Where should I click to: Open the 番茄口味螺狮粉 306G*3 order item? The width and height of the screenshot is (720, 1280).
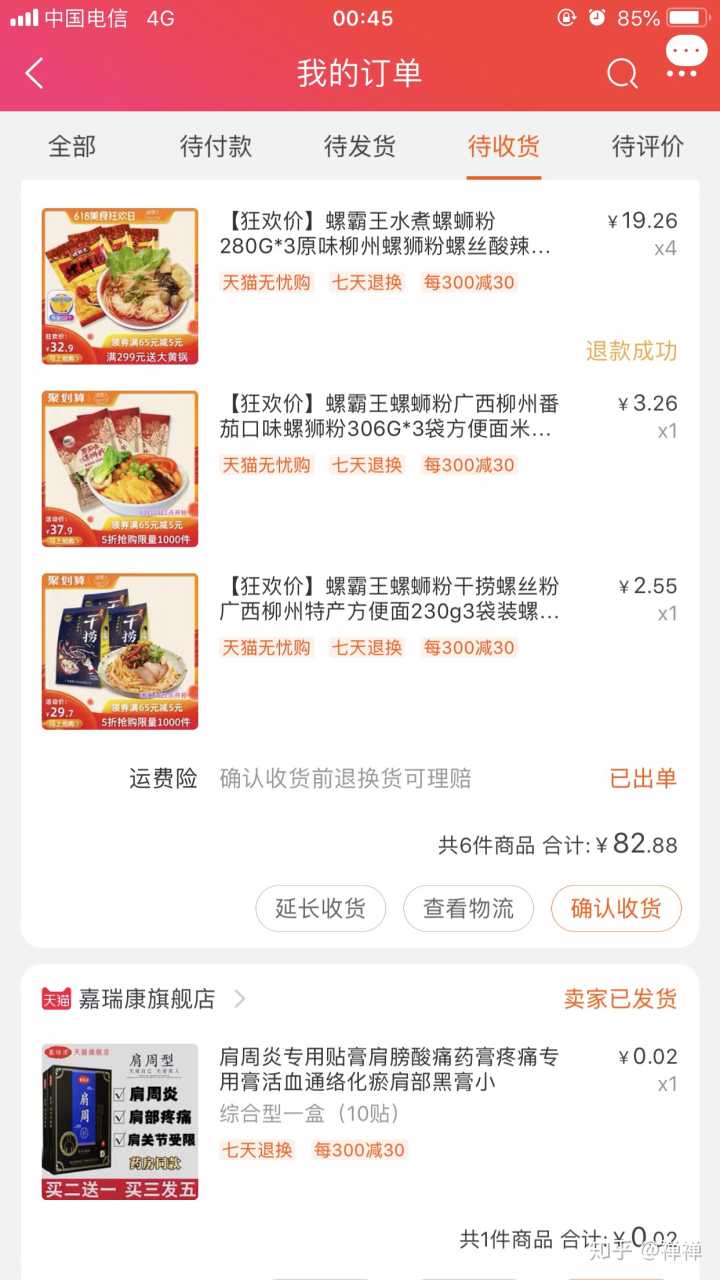click(389, 417)
